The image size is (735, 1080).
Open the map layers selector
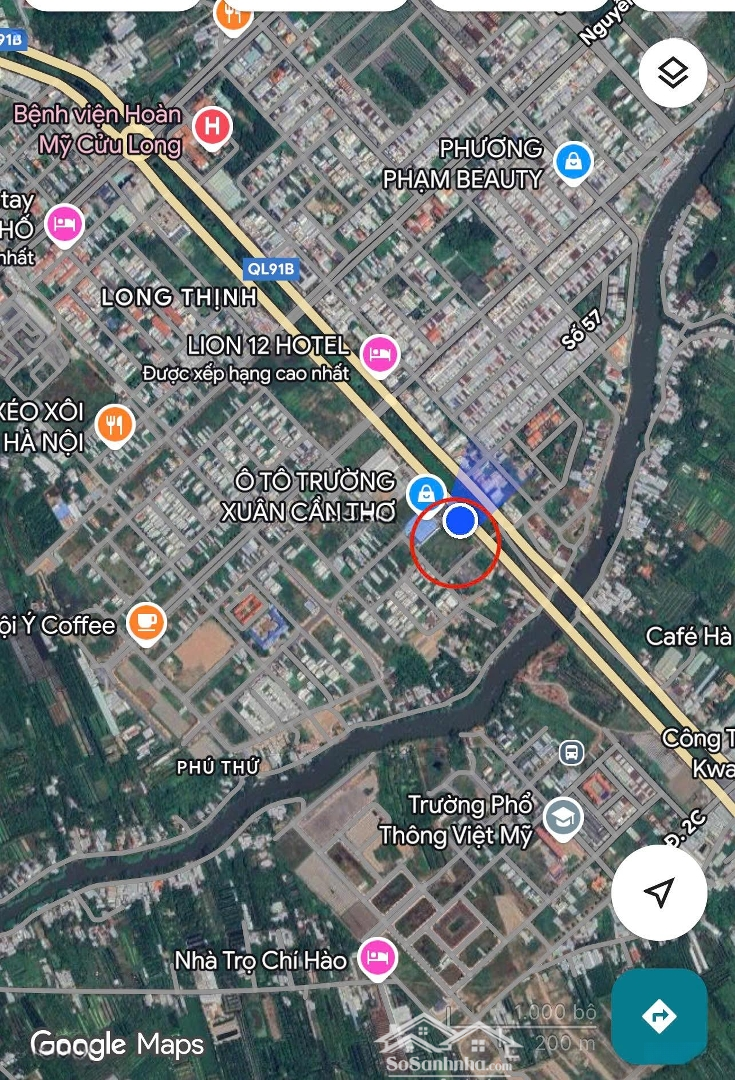pyautogui.click(x=673, y=72)
